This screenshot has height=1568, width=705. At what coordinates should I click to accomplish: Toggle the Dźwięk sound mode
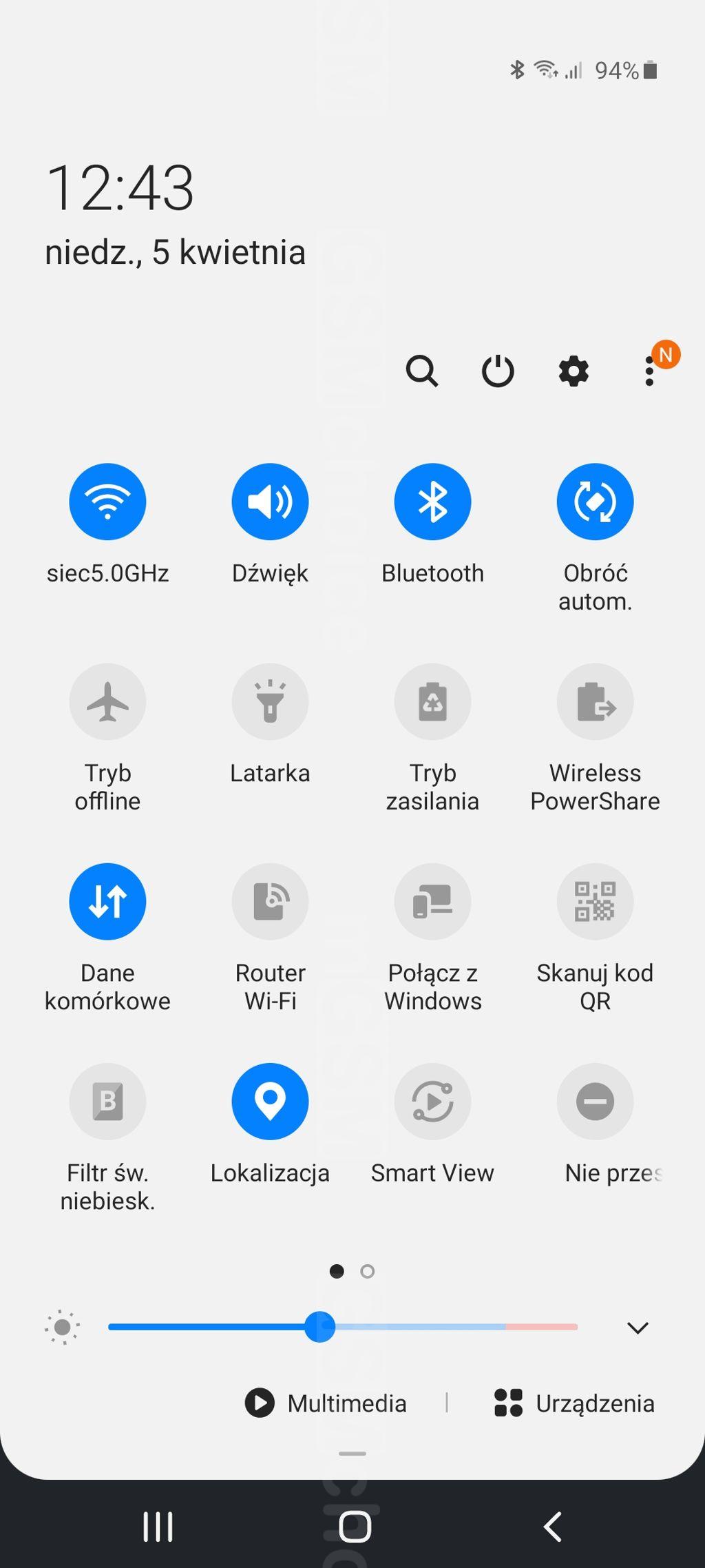[x=270, y=502]
